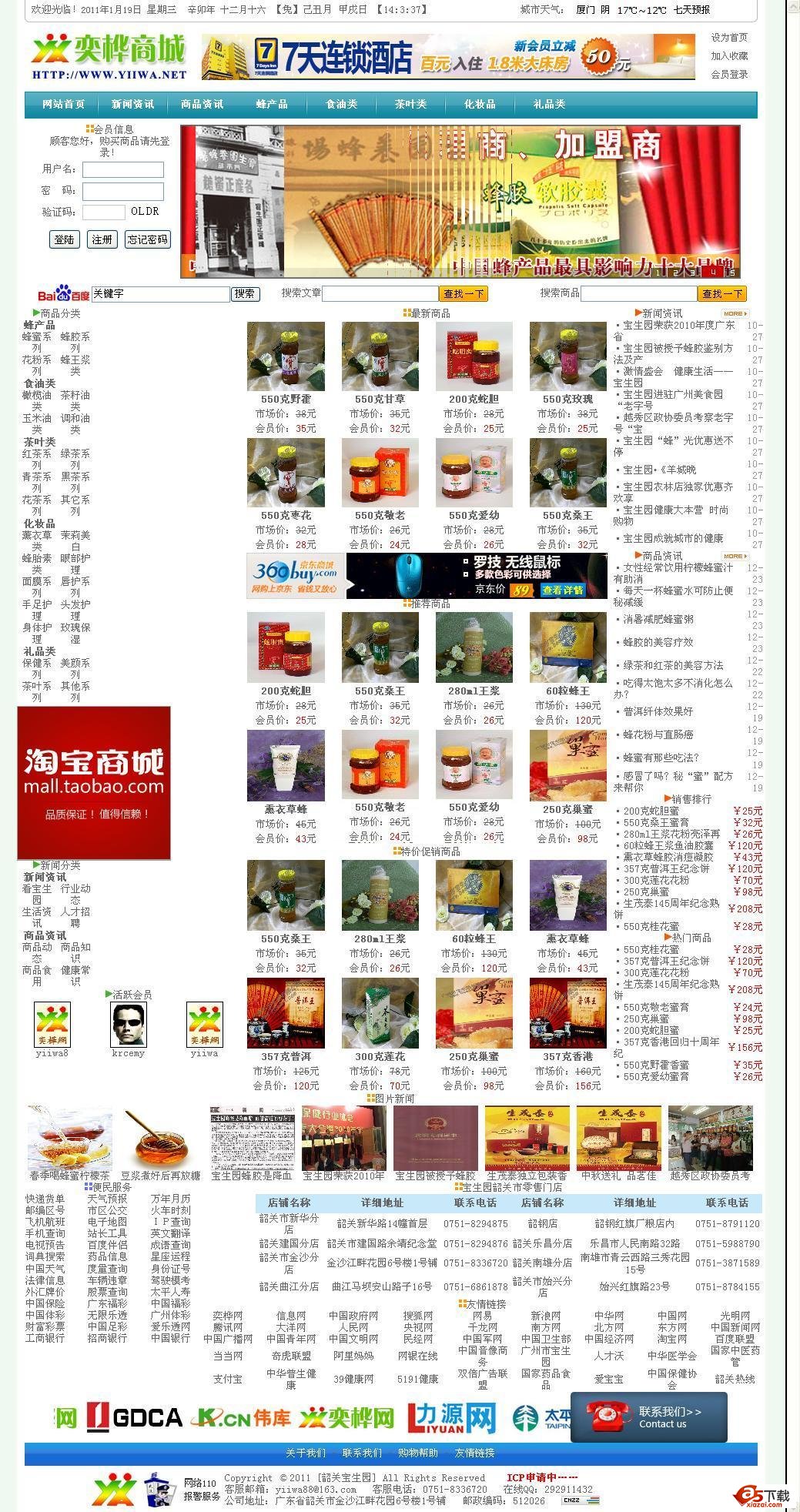Tap the 搜索 button next to Baidu
Screen dimensions: 800x1512
[246, 293]
